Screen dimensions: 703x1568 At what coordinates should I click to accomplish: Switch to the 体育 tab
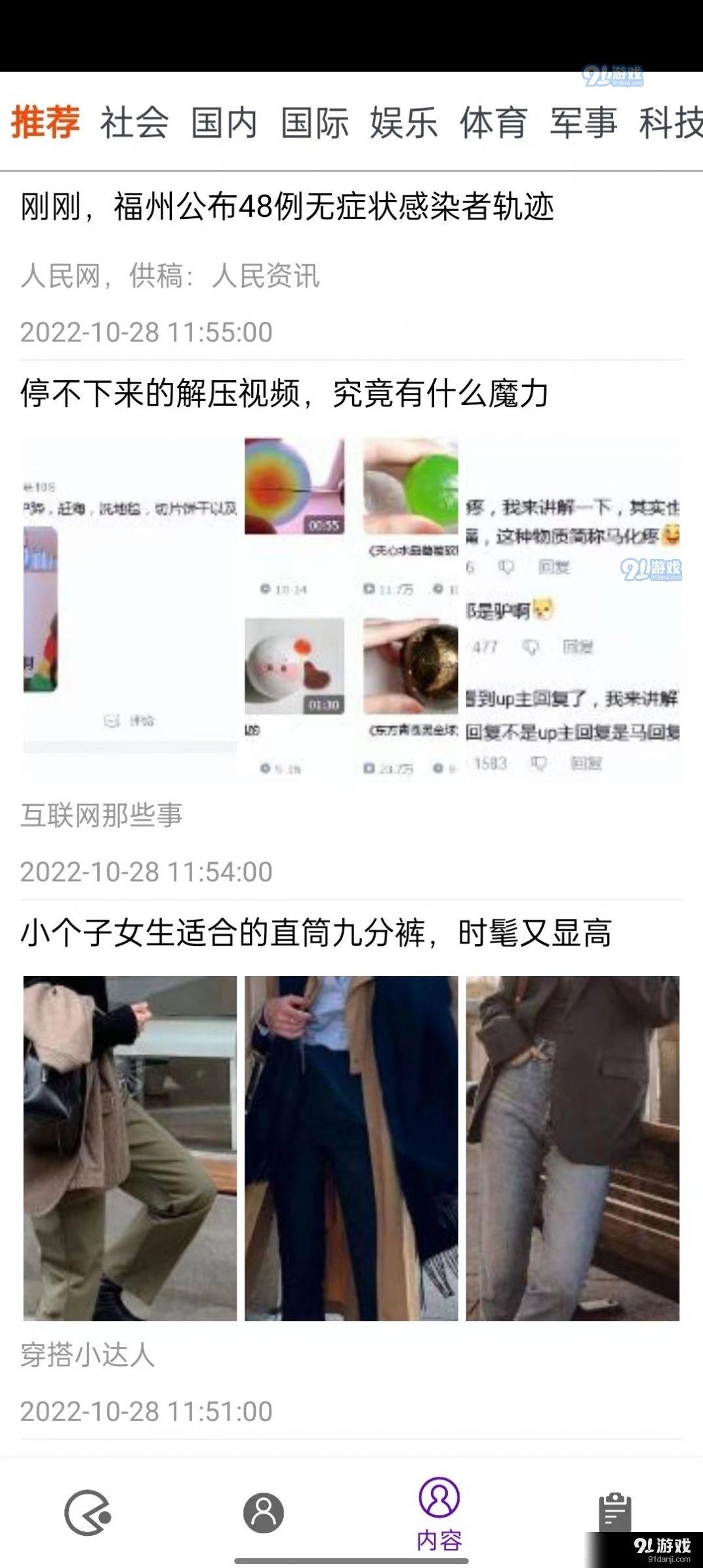pyautogui.click(x=493, y=123)
